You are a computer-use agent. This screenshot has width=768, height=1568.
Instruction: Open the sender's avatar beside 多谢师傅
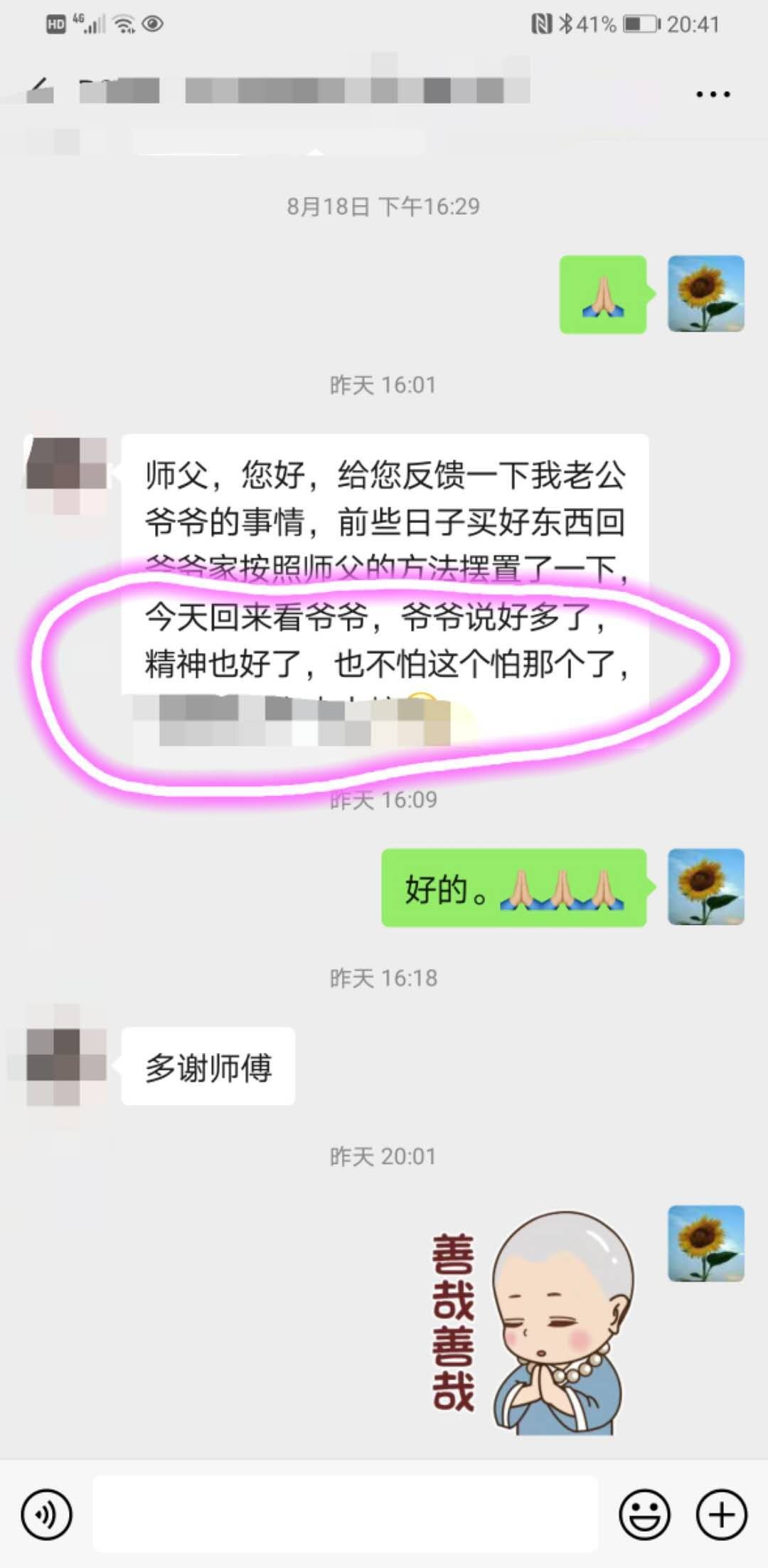[66, 1065]
